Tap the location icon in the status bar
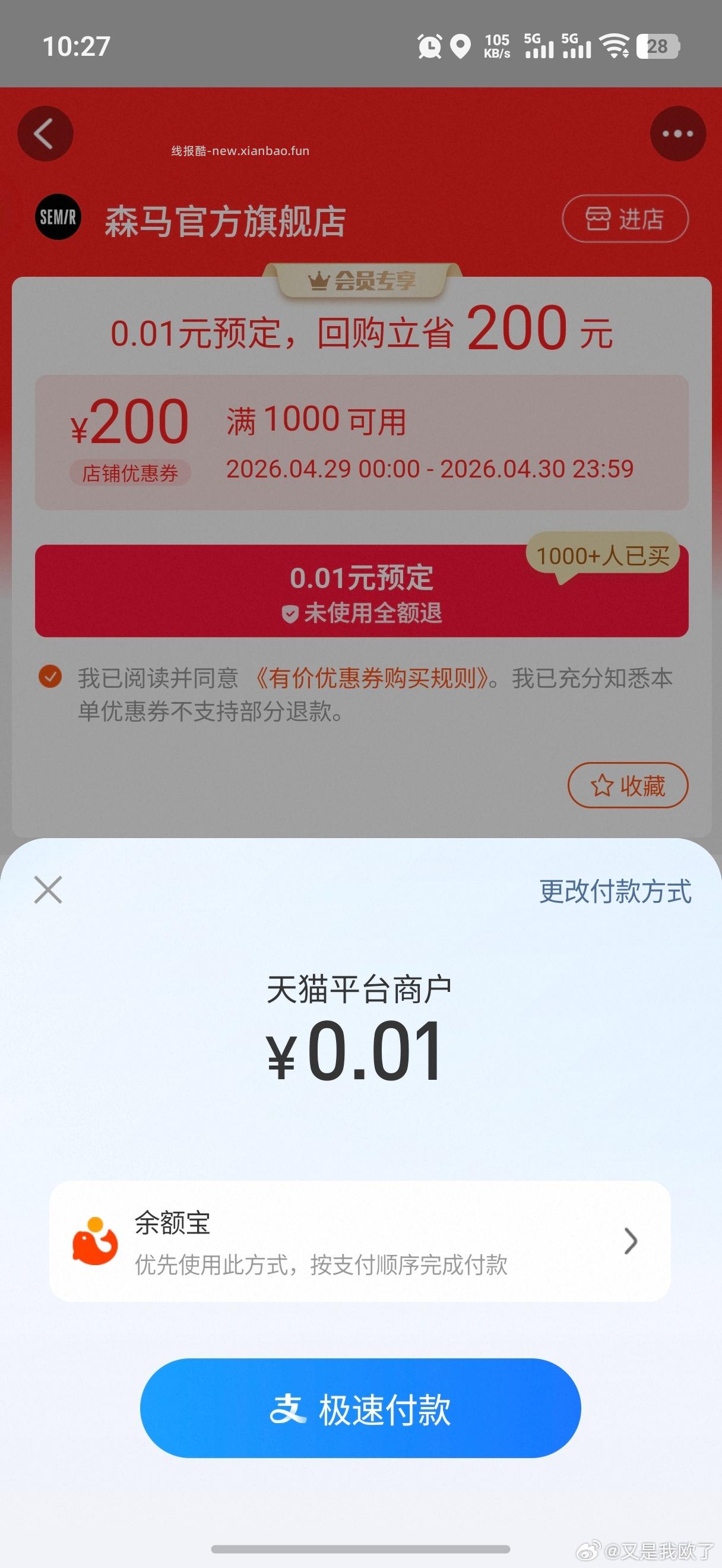 [460, 46]
